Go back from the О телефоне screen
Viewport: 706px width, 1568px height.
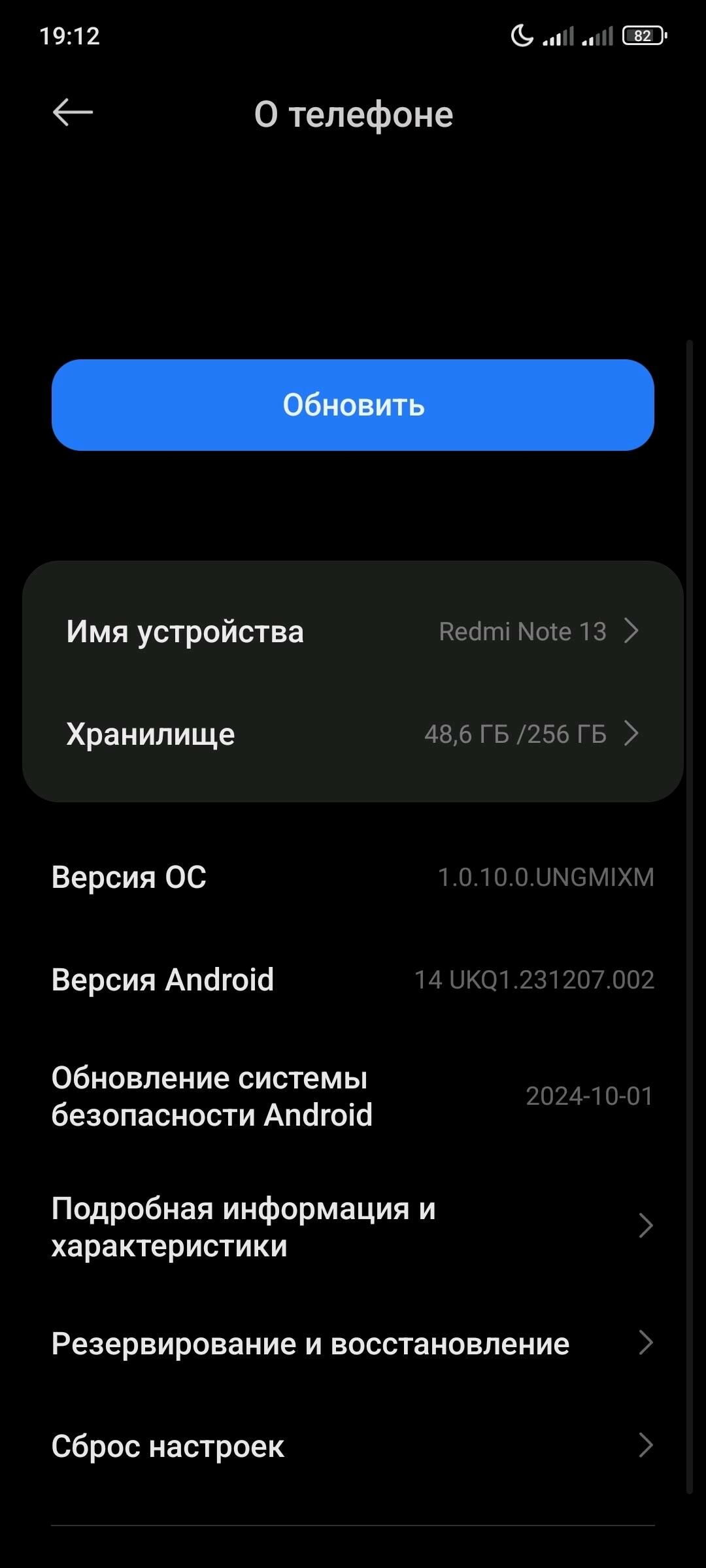pyautogui.click(x=73, y=112)
